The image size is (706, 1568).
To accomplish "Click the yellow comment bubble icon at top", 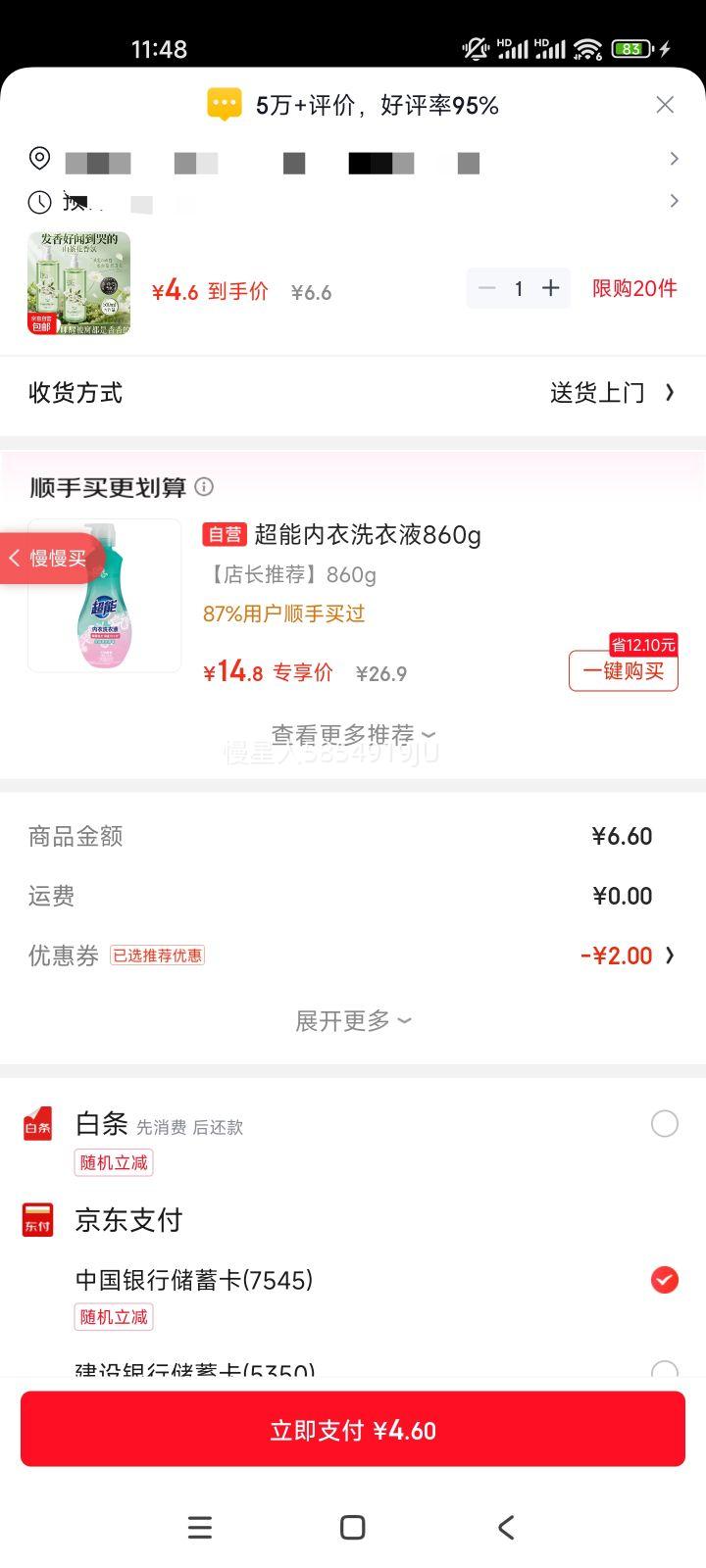I will tap(225, 104).
